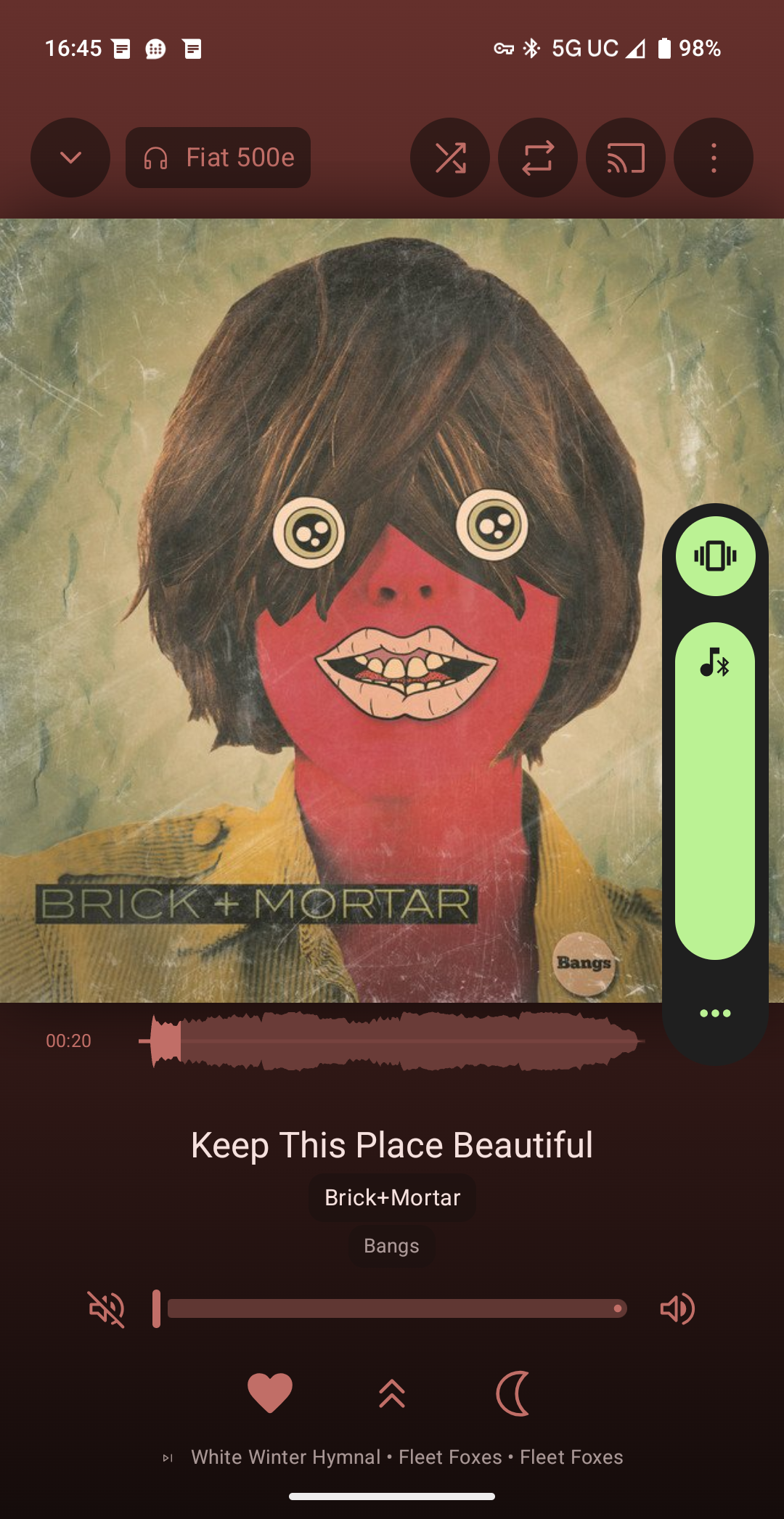Open next track White Winter Hymnal
This screenshot has height=1519, width=784.
(407, 1457)
